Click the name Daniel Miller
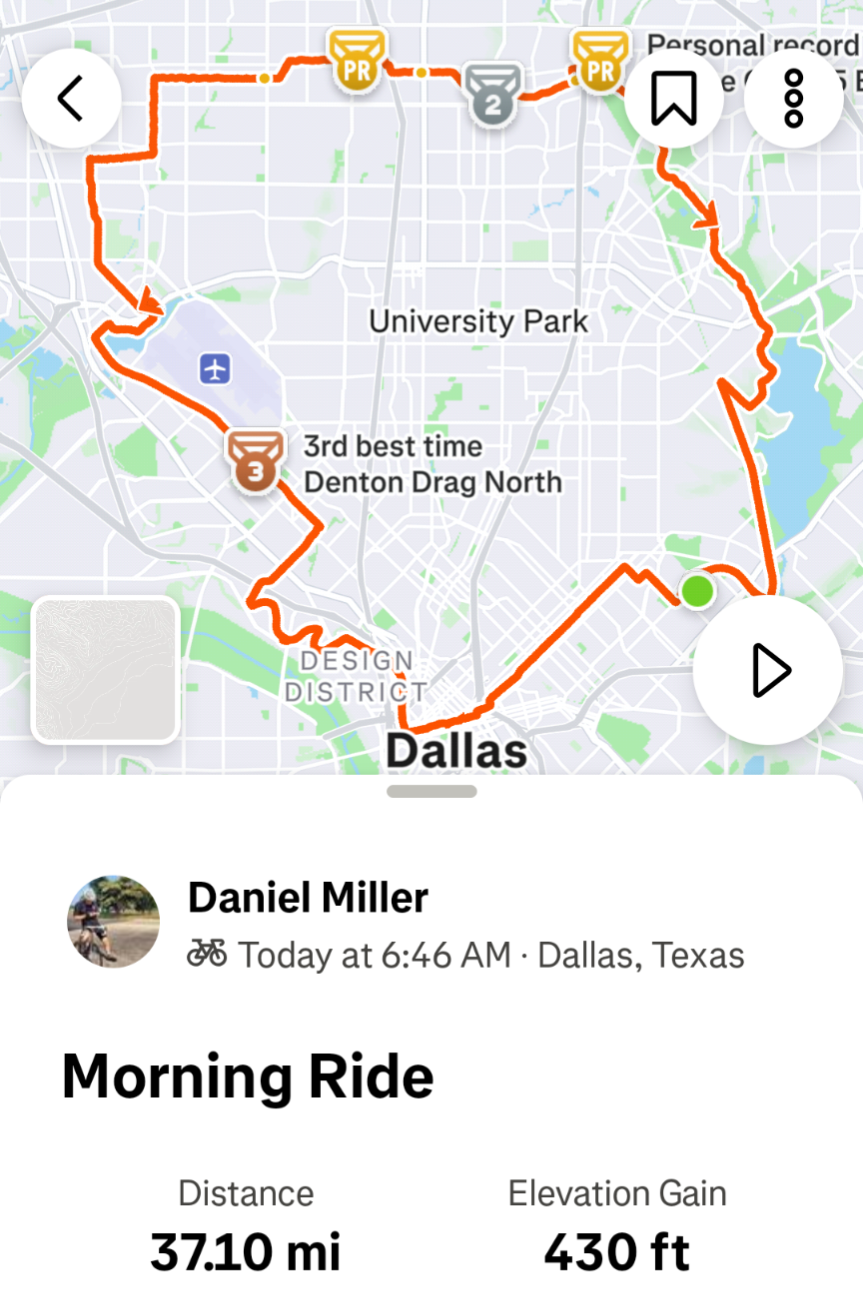This screenshot has height=1314, width=863. [x=307, y=898]
